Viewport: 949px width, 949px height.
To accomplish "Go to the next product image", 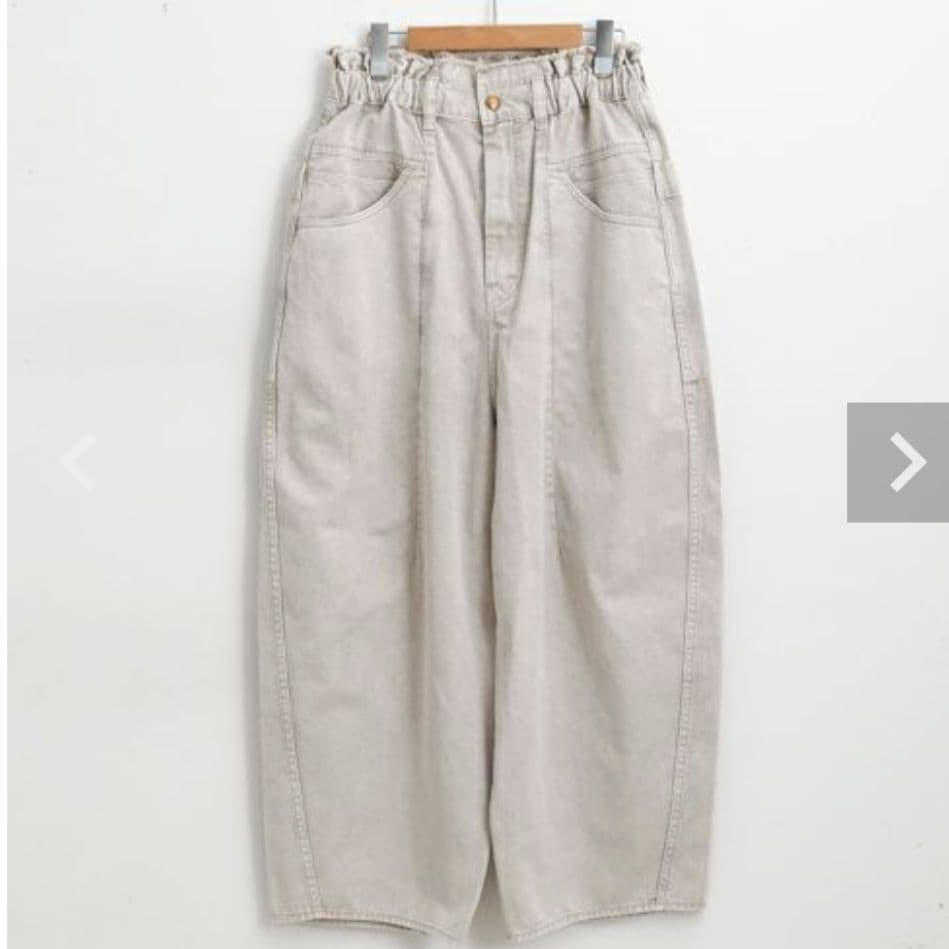I will point(897,462).
